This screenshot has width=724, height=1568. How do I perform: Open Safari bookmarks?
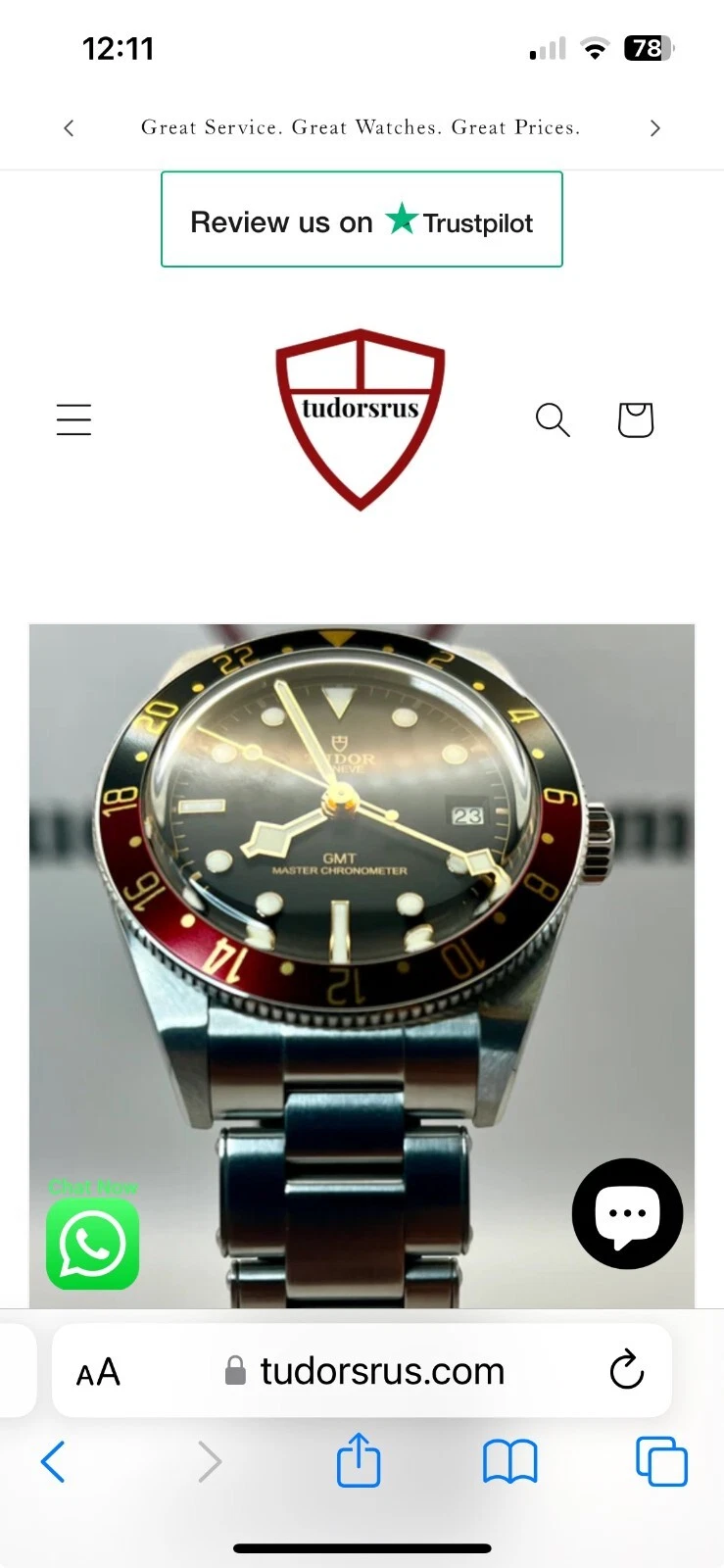point(509,1462)
